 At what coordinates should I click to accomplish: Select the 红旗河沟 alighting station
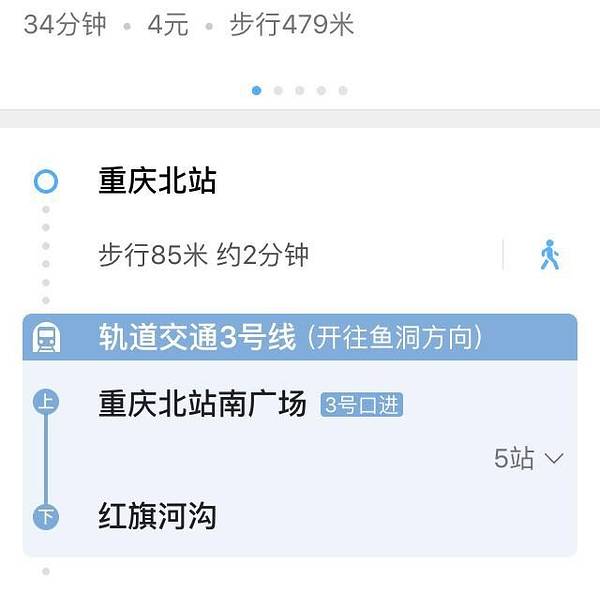tap(157, 517)
